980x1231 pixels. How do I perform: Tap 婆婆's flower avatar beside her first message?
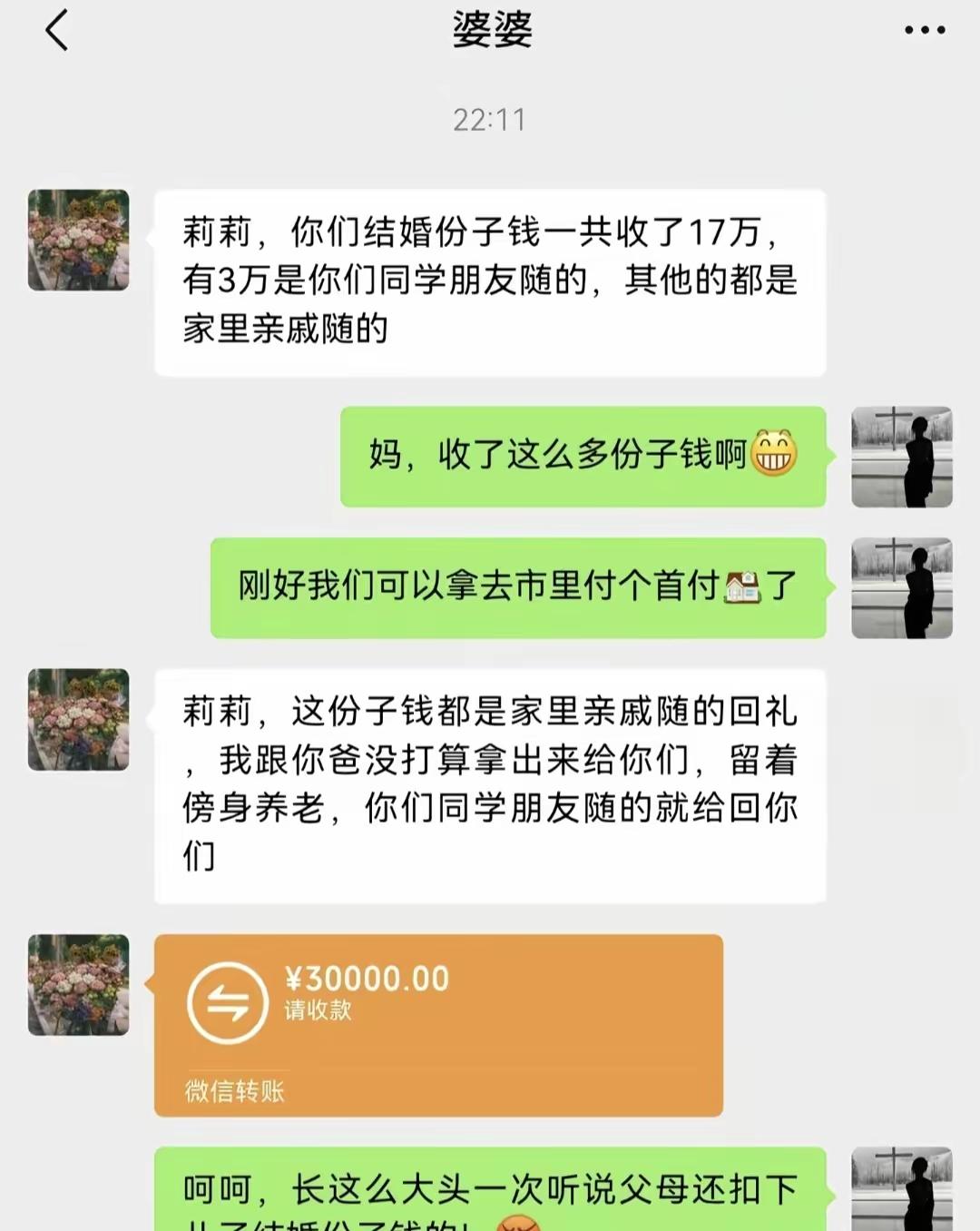77,239
